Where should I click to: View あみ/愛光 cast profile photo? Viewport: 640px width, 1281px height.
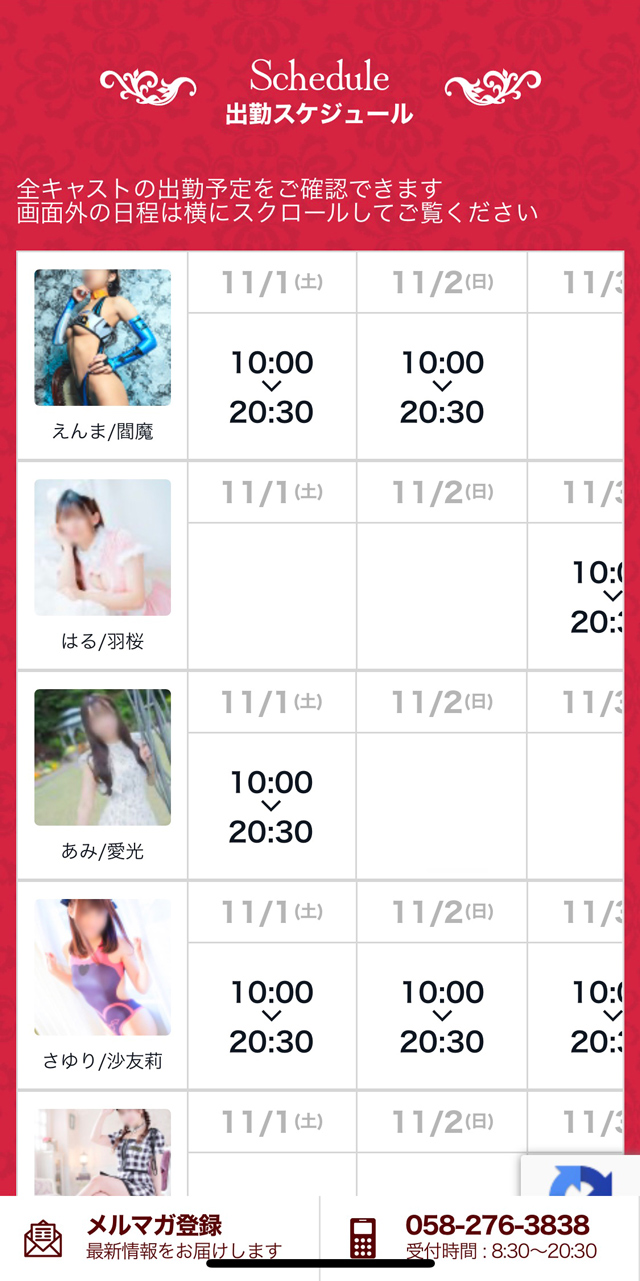[102, 757]
